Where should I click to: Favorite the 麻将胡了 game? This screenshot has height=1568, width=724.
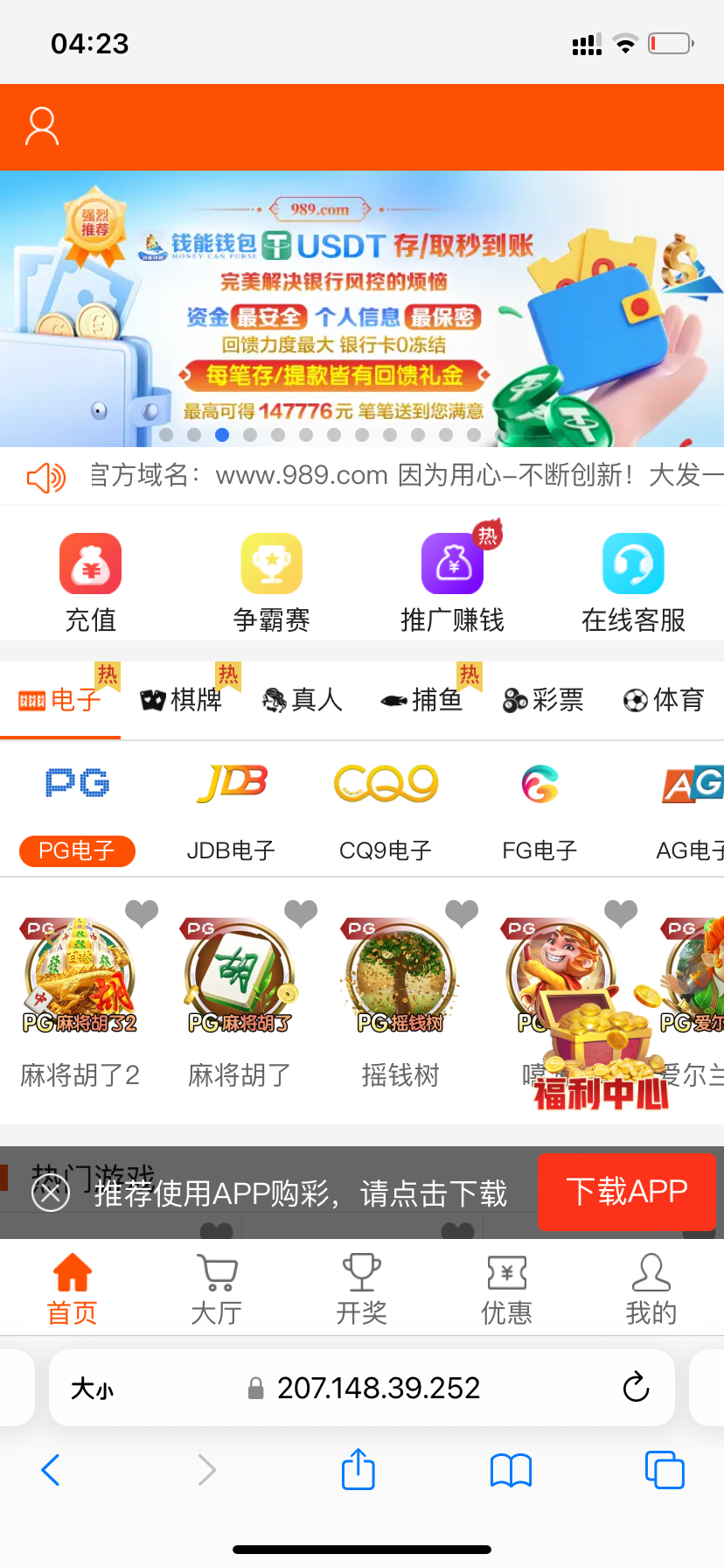click(302, 912)
